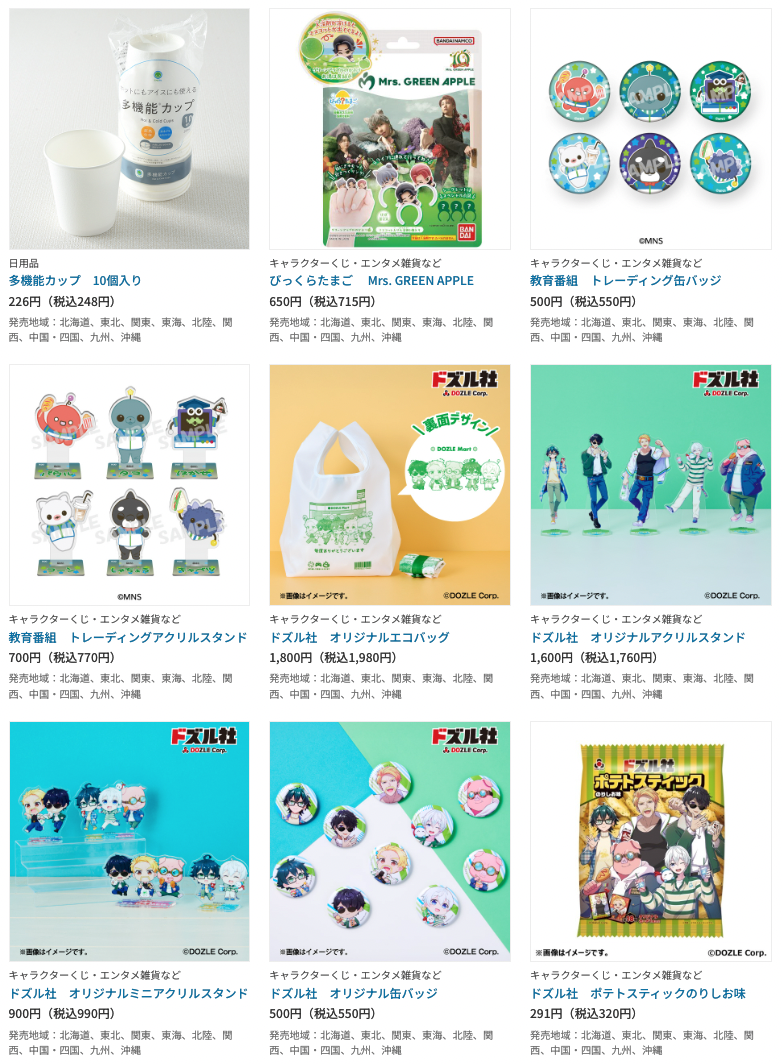Tap the 教育番組 acrylic stand image
Image resolution: width=782 pixels, height=1064 pixels.
(x=129, y=485)
